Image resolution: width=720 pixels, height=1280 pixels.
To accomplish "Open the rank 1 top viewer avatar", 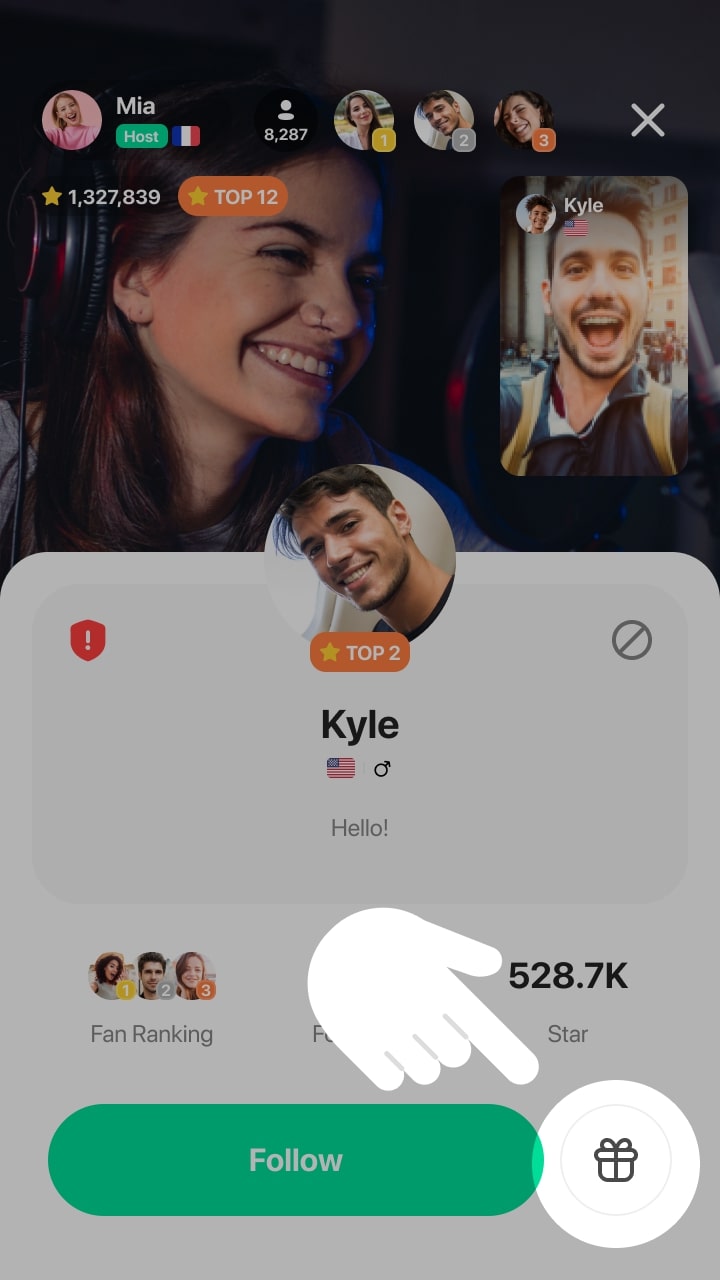I will click(x=364, y=121).
